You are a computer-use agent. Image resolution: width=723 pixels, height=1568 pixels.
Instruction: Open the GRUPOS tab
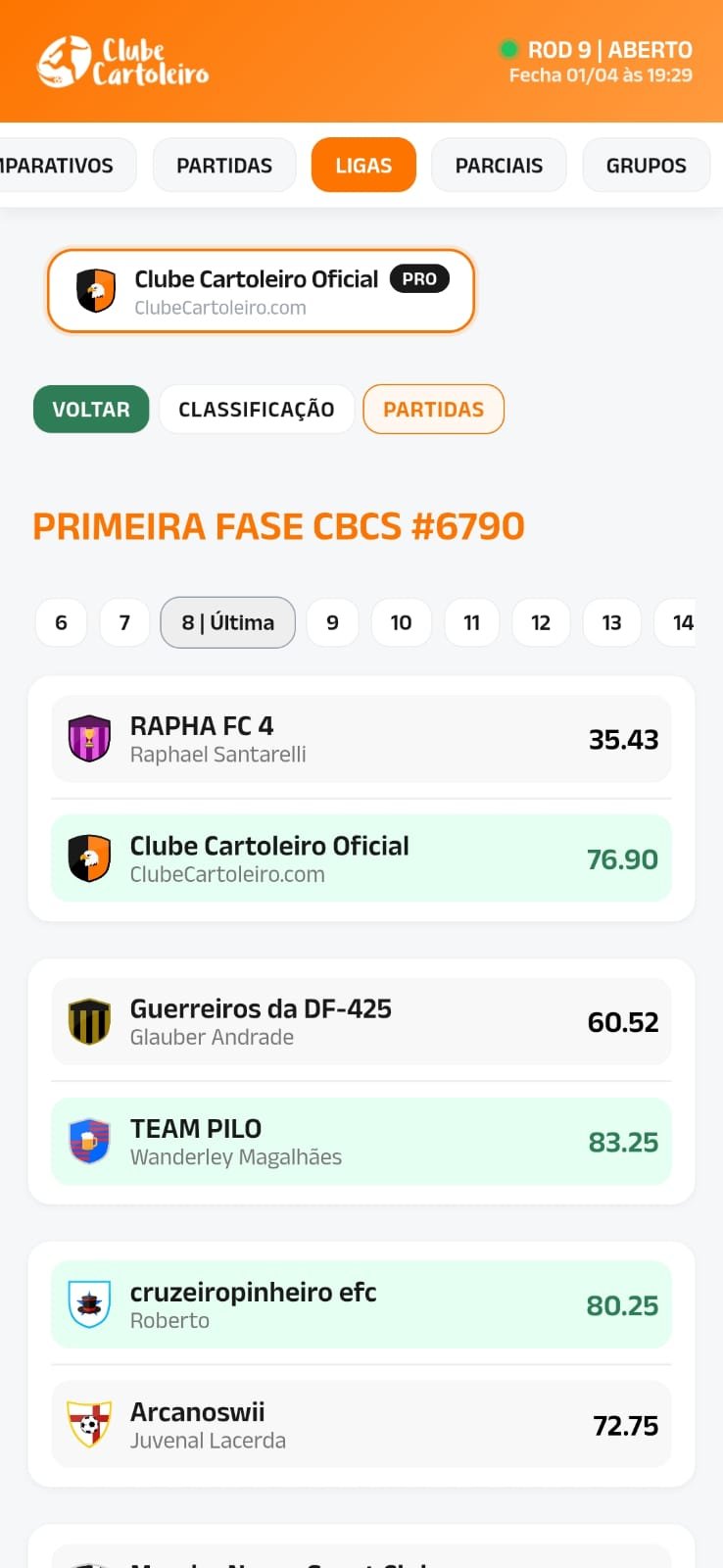[x=647, y=165]
